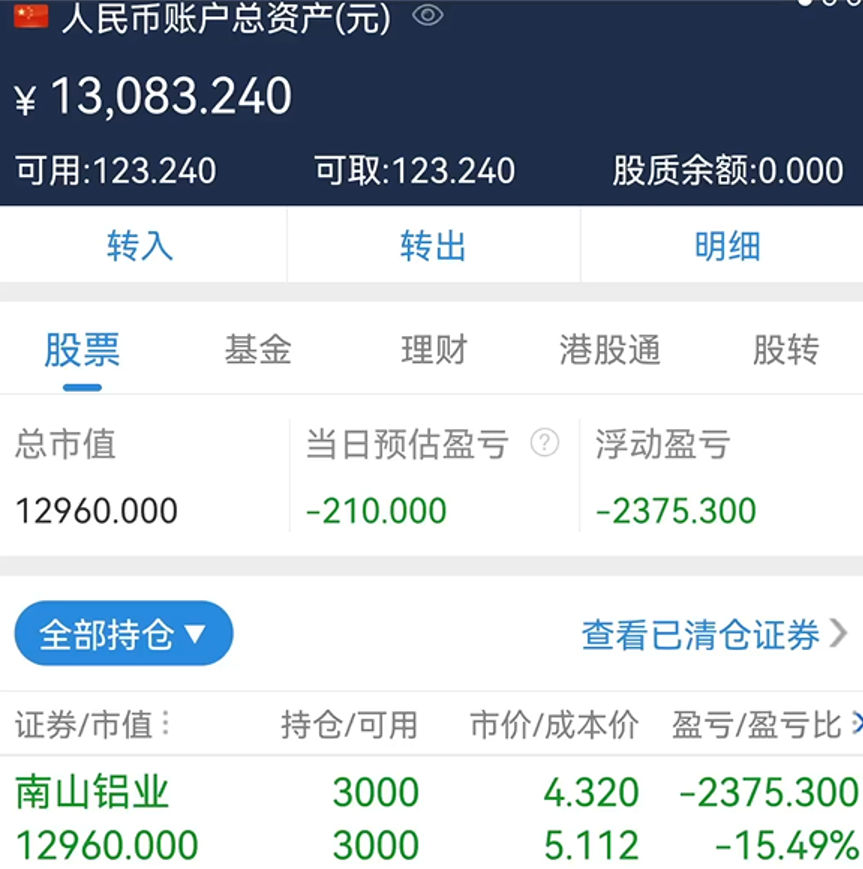Tap the 证券/市值 column options
Image resolution: width=863 pixels, height=869 pixels.
pos(165,724)
